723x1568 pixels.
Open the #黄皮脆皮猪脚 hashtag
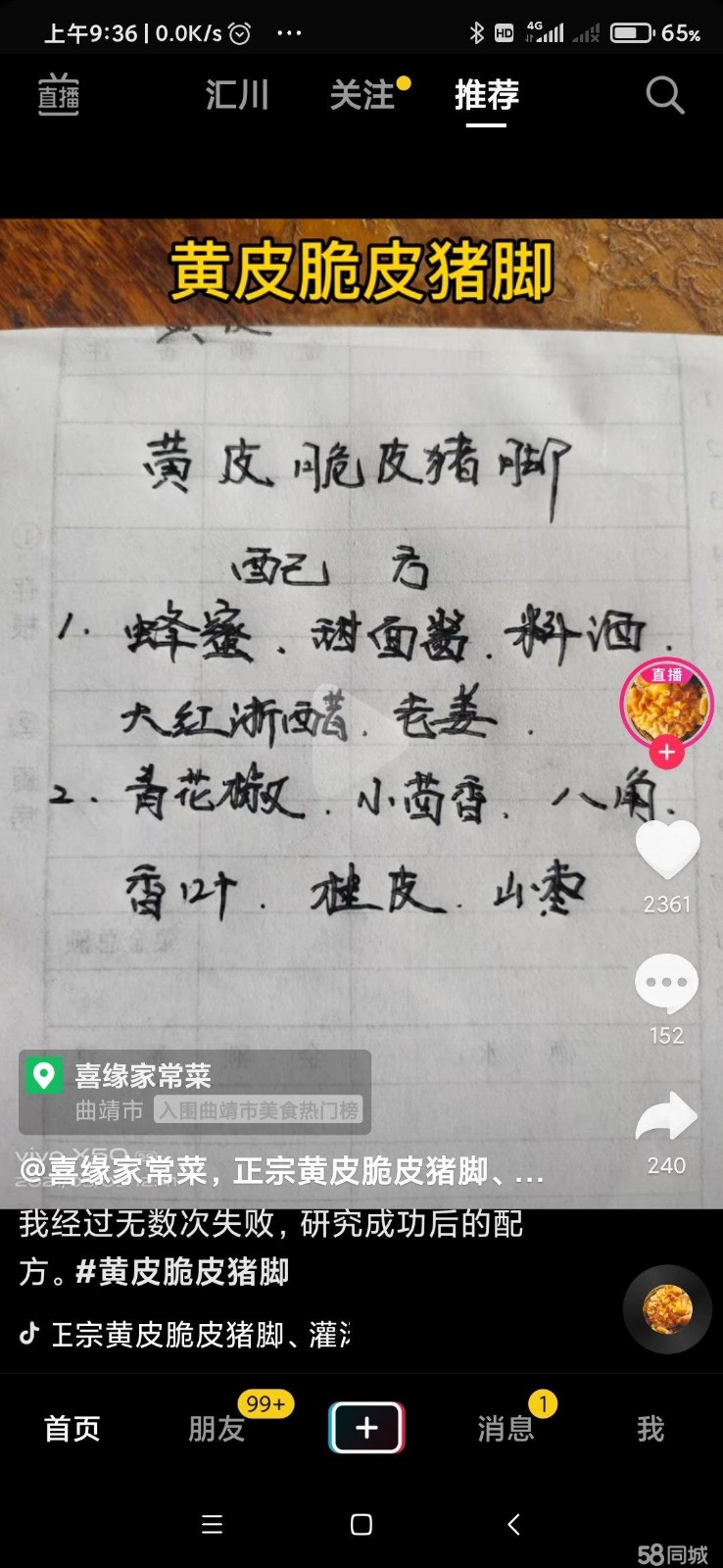point(182,1272)
